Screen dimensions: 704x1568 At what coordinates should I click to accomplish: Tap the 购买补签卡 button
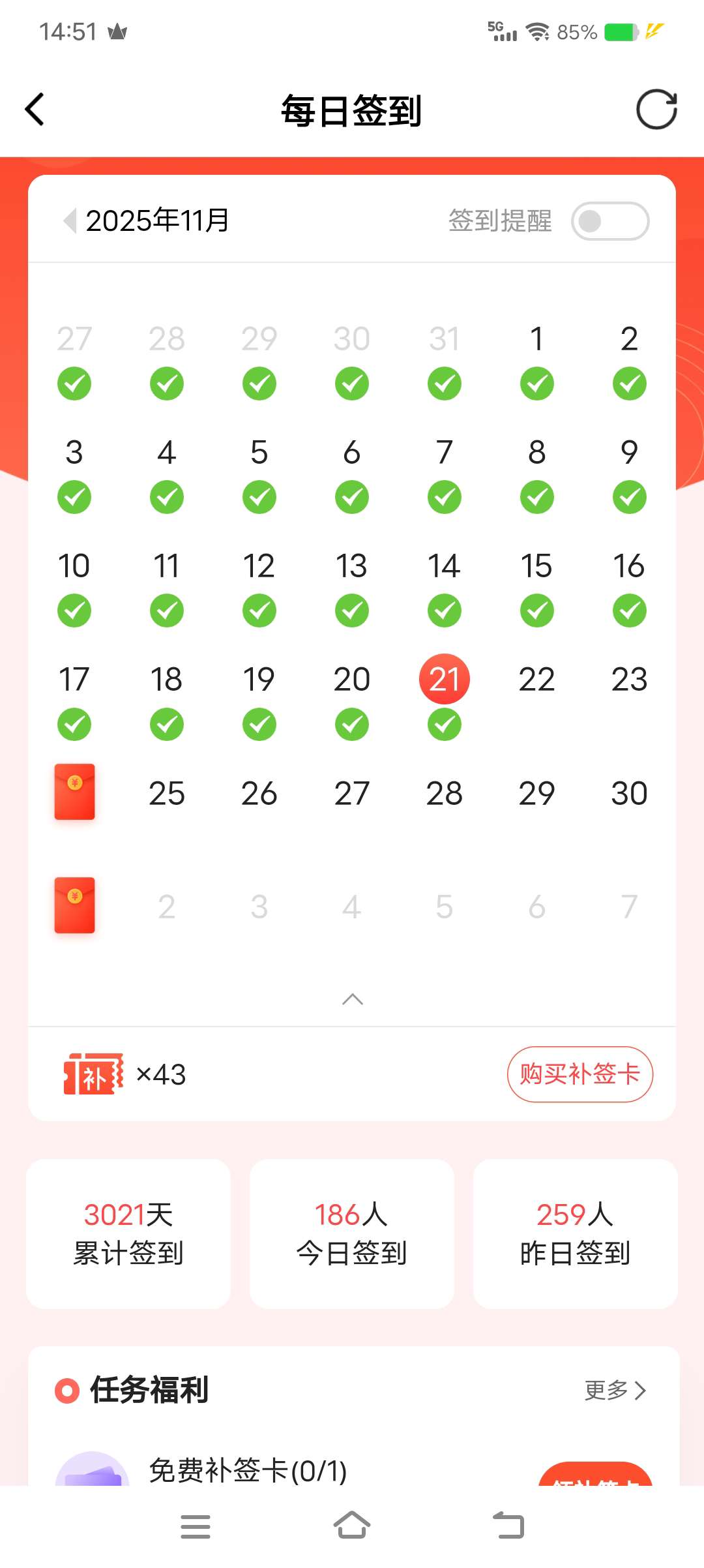coord(579,1074)
